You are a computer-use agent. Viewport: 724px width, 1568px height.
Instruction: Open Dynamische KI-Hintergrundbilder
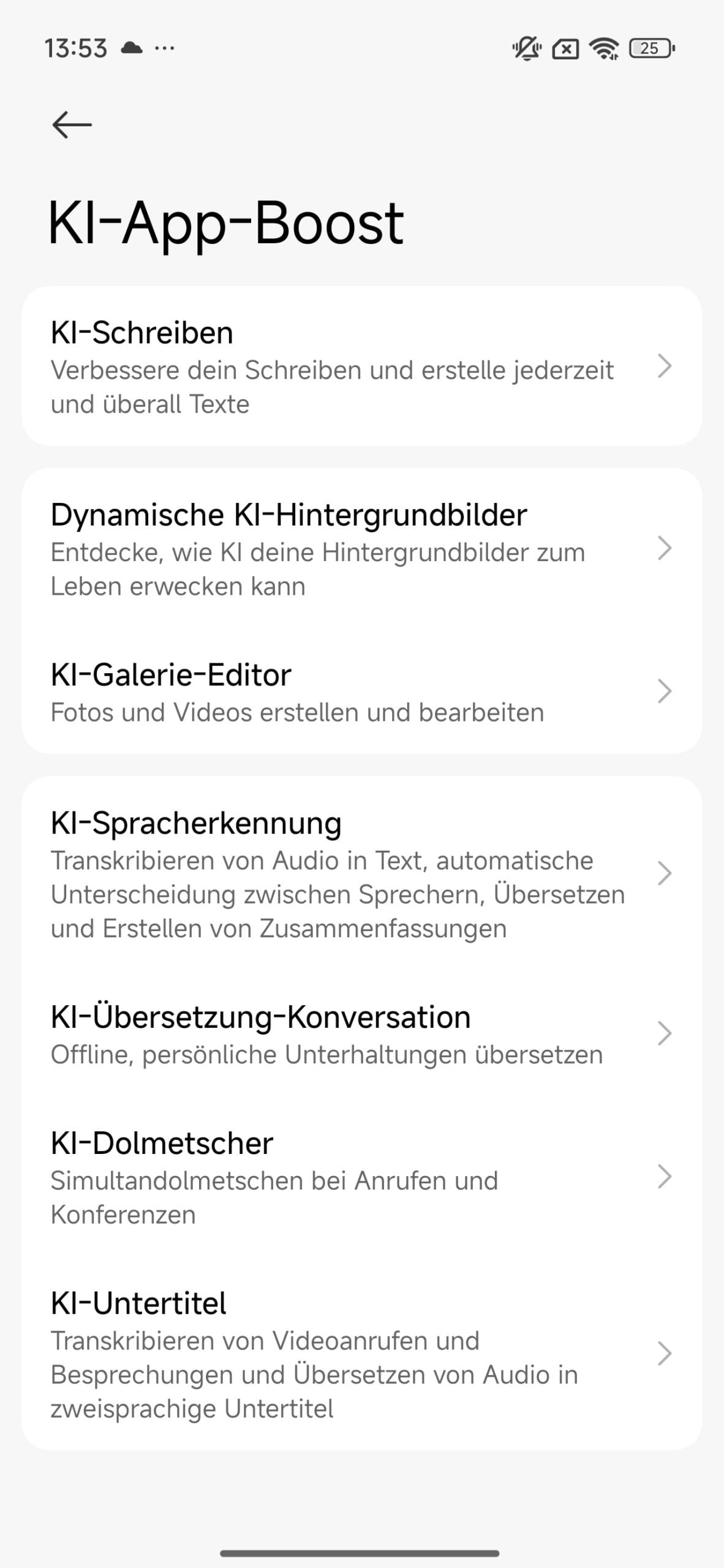point(361,549)
